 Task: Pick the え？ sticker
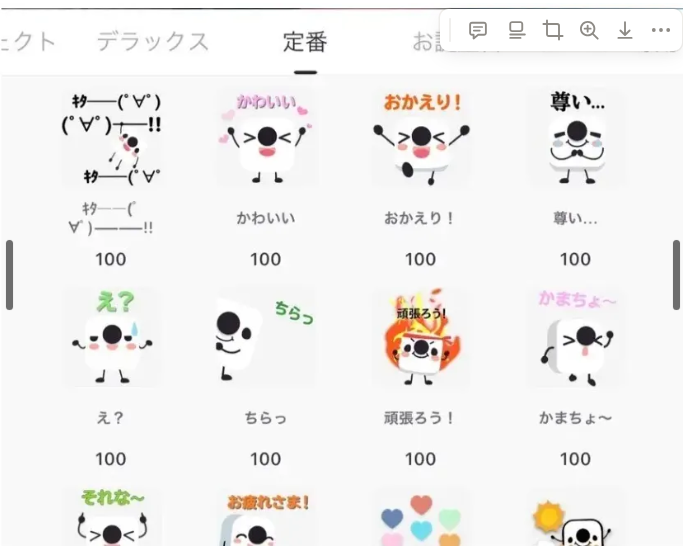(110, 338)
